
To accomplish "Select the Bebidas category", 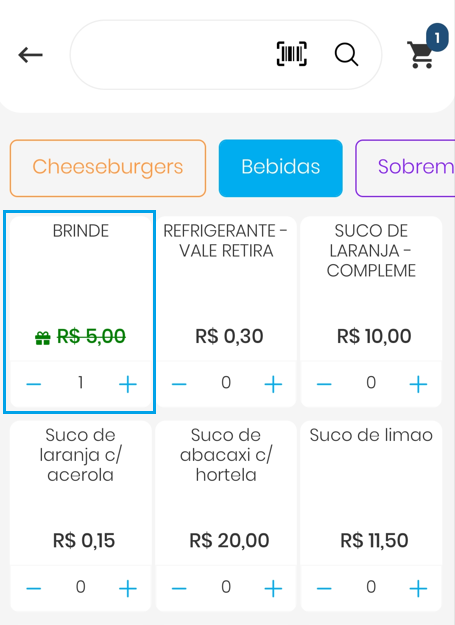I will tap(280, 168).
